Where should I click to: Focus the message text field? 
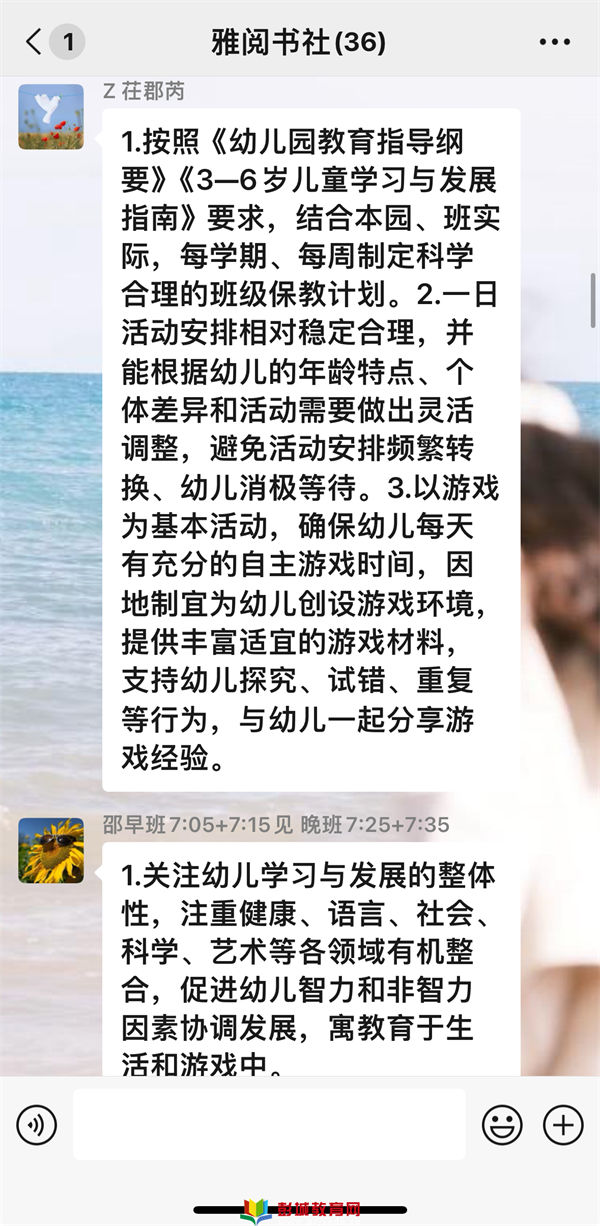tap(269, 1125)
